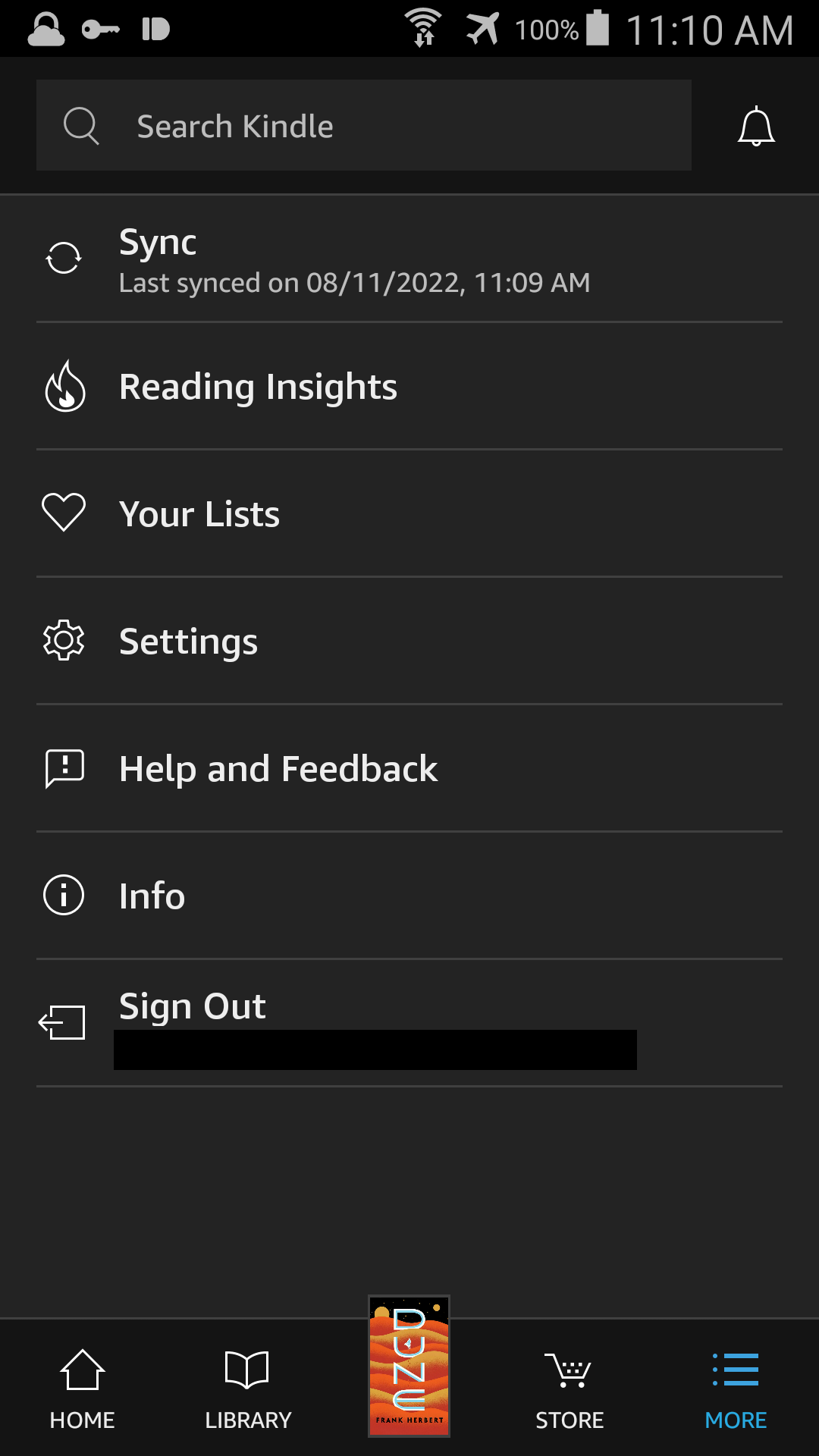The width and height of the screenshot is (819, 1456).
Task: Switch to the Library tab
Action: coord(248,1389)
